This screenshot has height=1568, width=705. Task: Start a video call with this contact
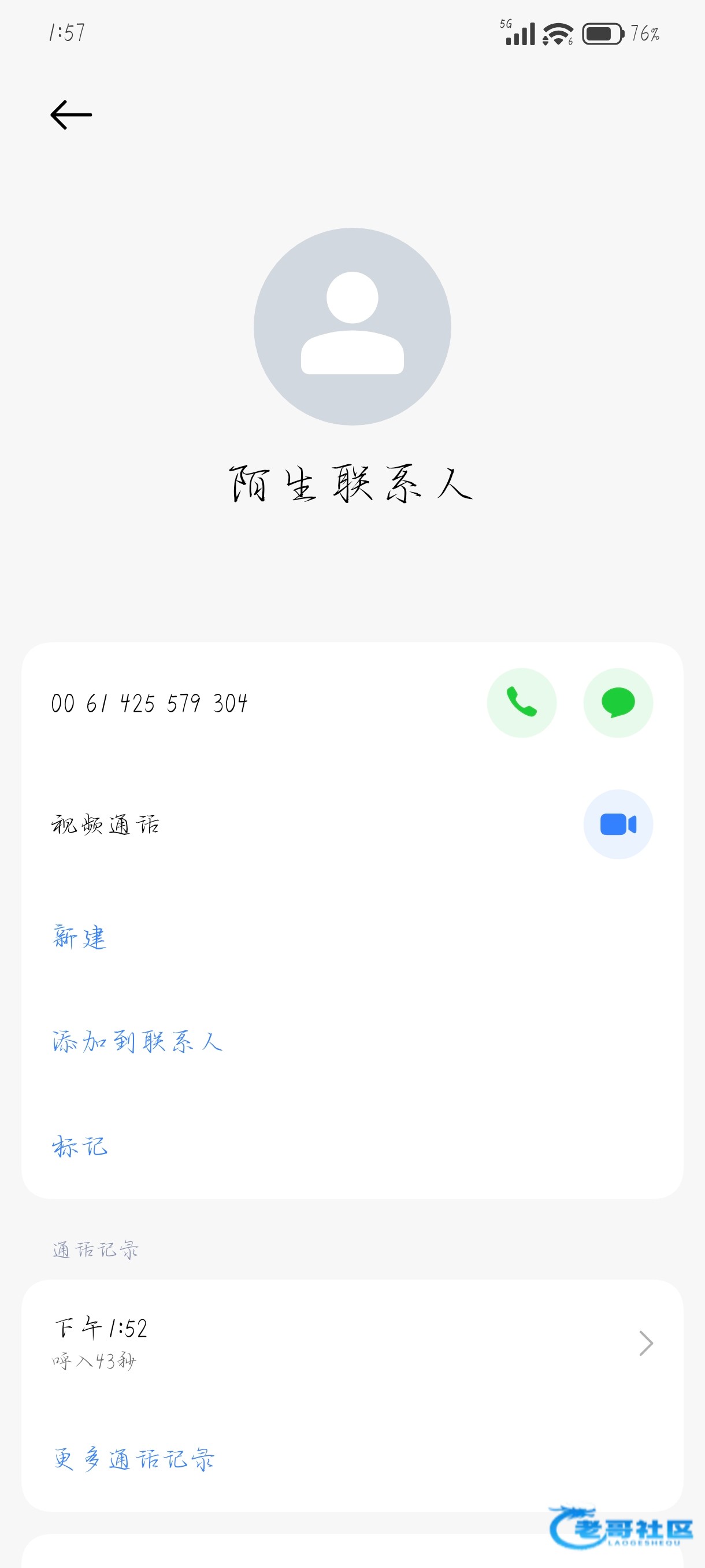click(618, 824)
